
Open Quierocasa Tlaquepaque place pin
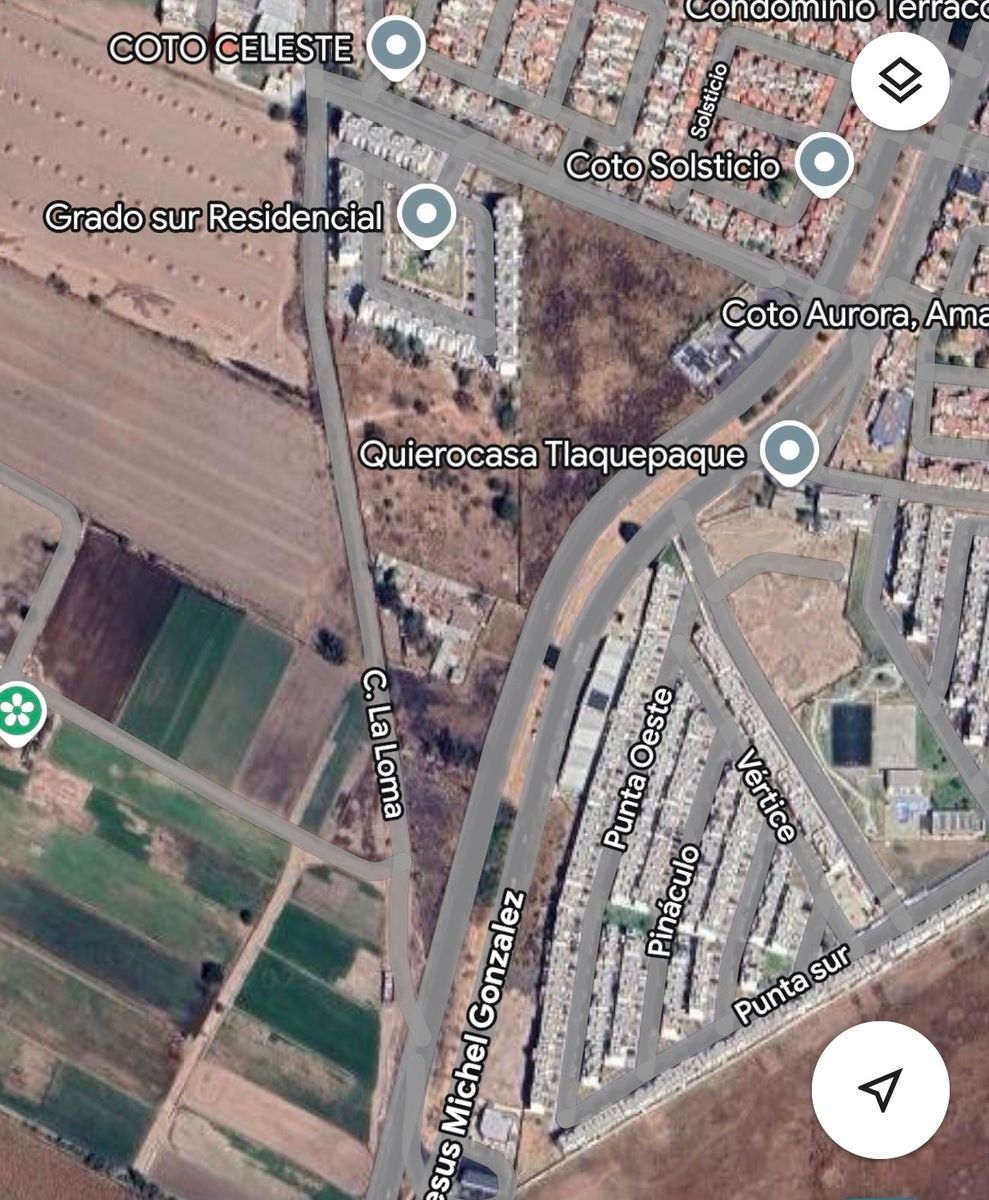pyautogui.click(x=789, y=451)
